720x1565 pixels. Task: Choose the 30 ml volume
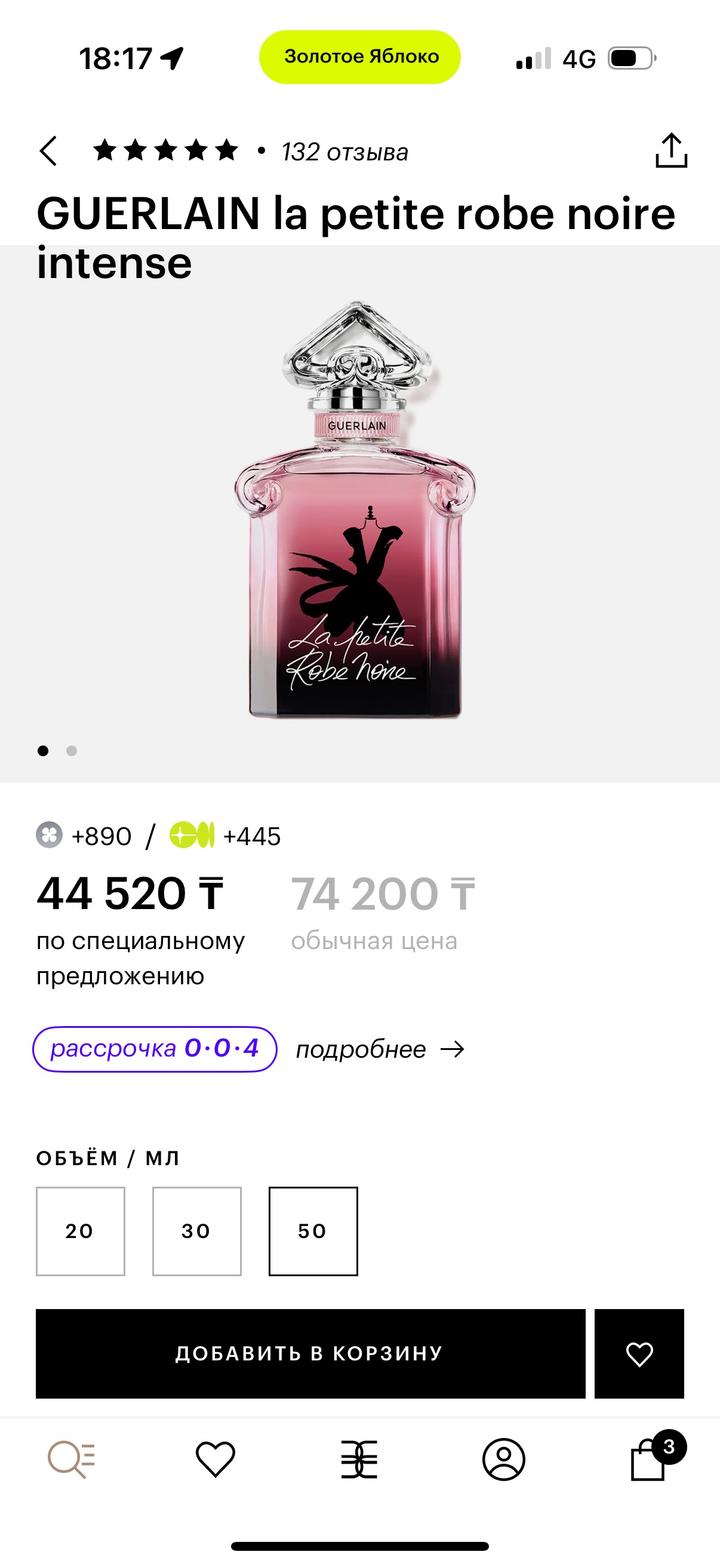[x=196, y=1231]
